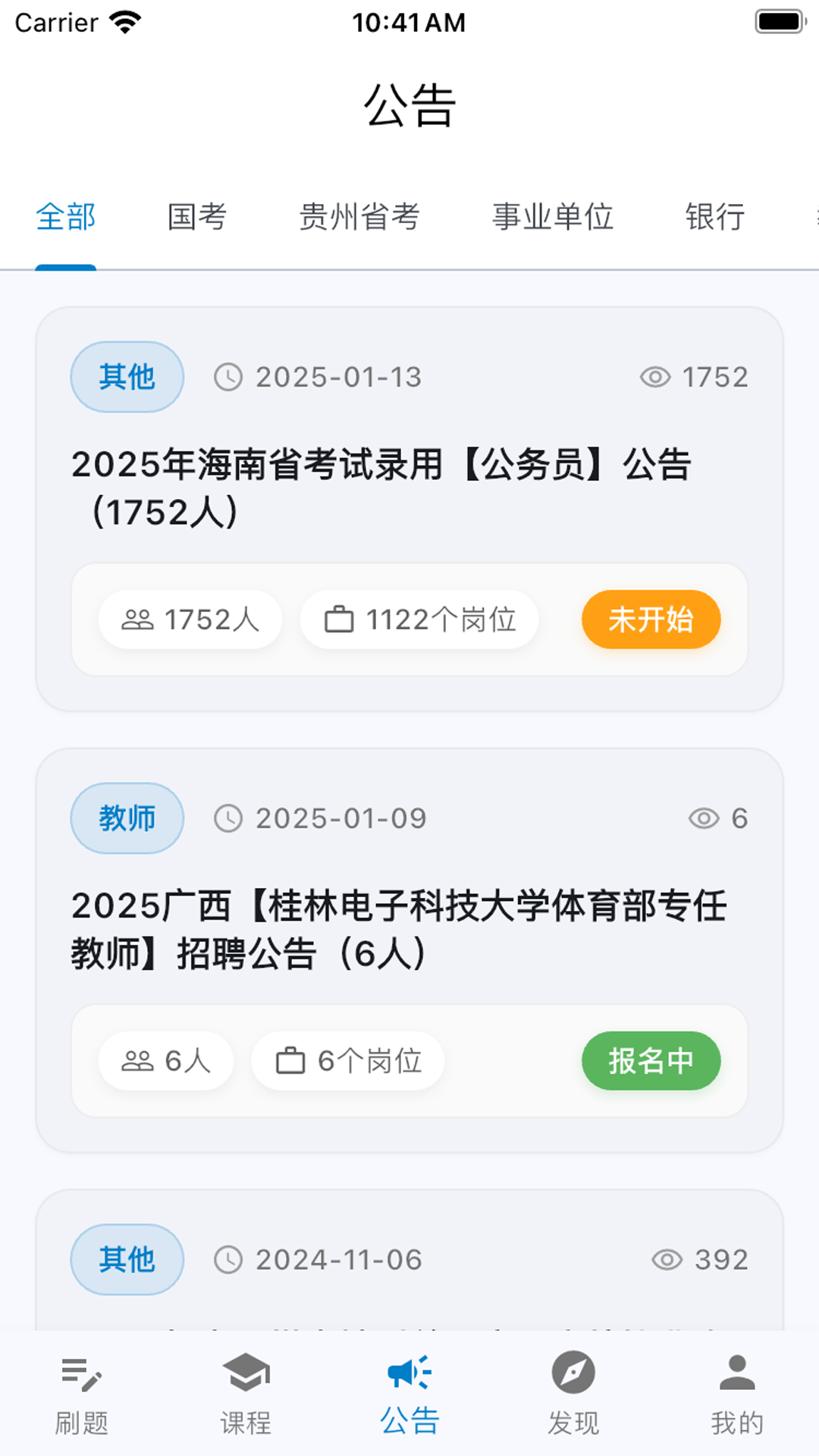Click the briefcase icon beside 1122个岗位
The height and width of the screenshot is (1456, 819).
point(337,619)
